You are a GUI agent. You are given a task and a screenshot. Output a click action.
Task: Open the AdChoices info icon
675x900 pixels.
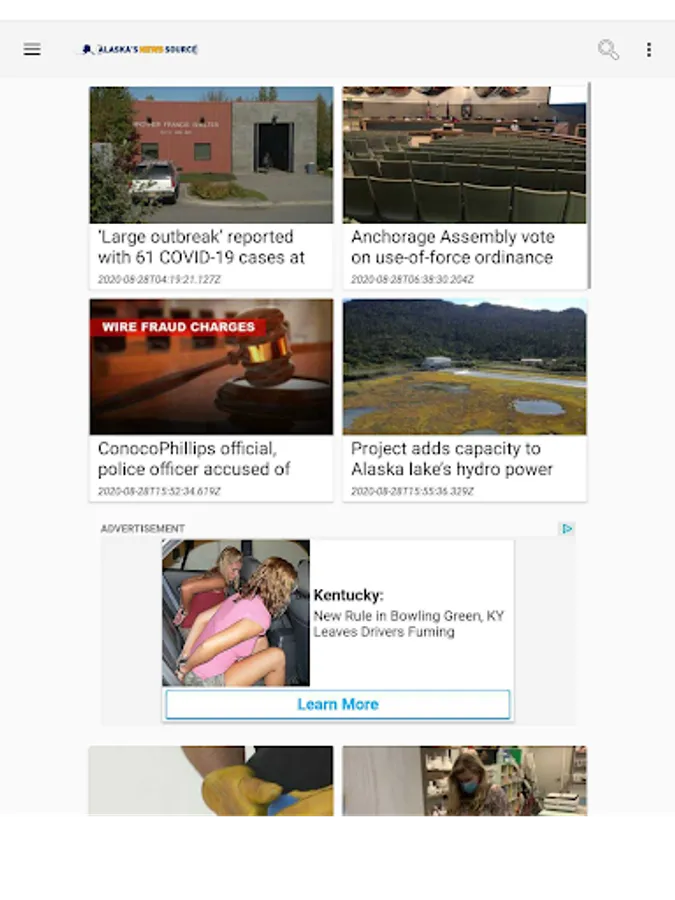(x=567, y=529)
